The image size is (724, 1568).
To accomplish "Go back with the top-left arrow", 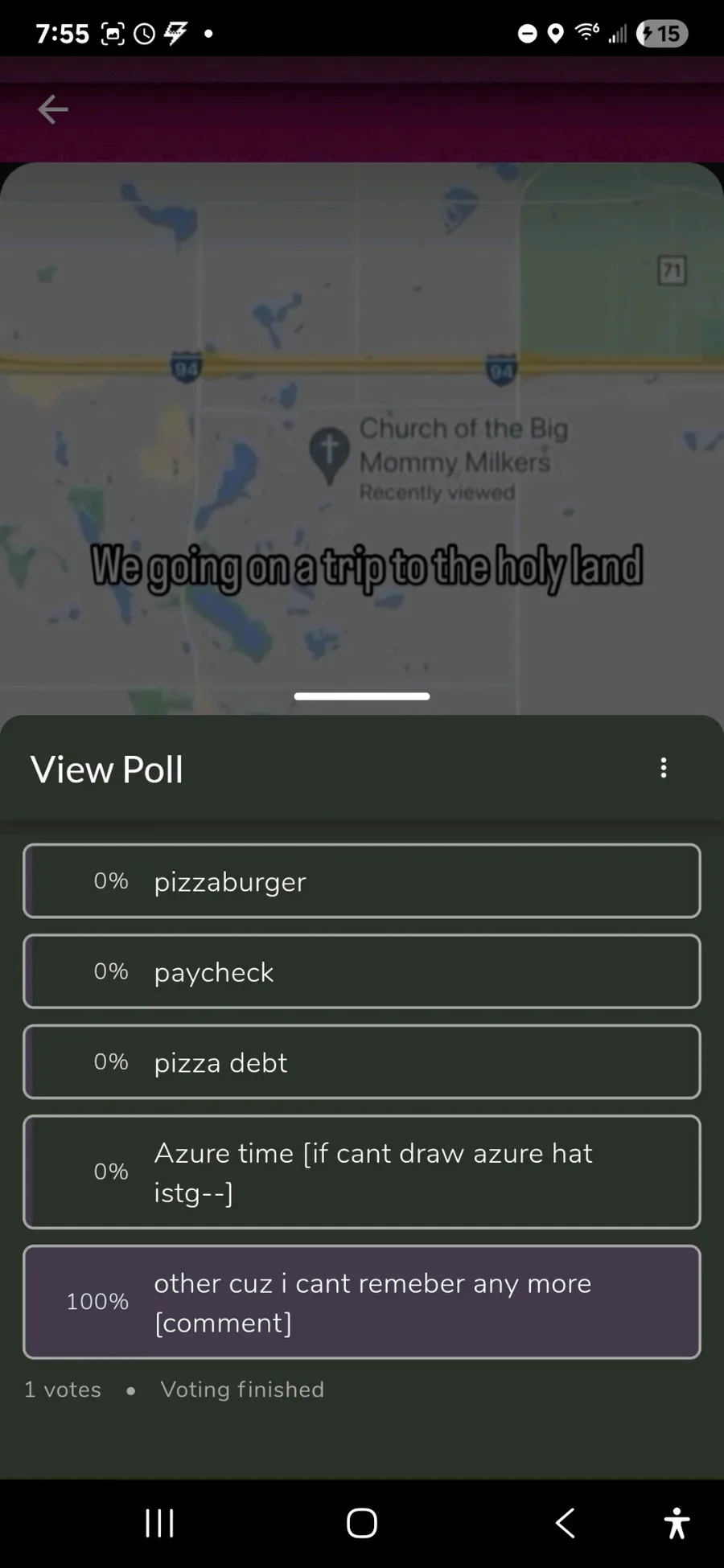I will click(53, 109).
